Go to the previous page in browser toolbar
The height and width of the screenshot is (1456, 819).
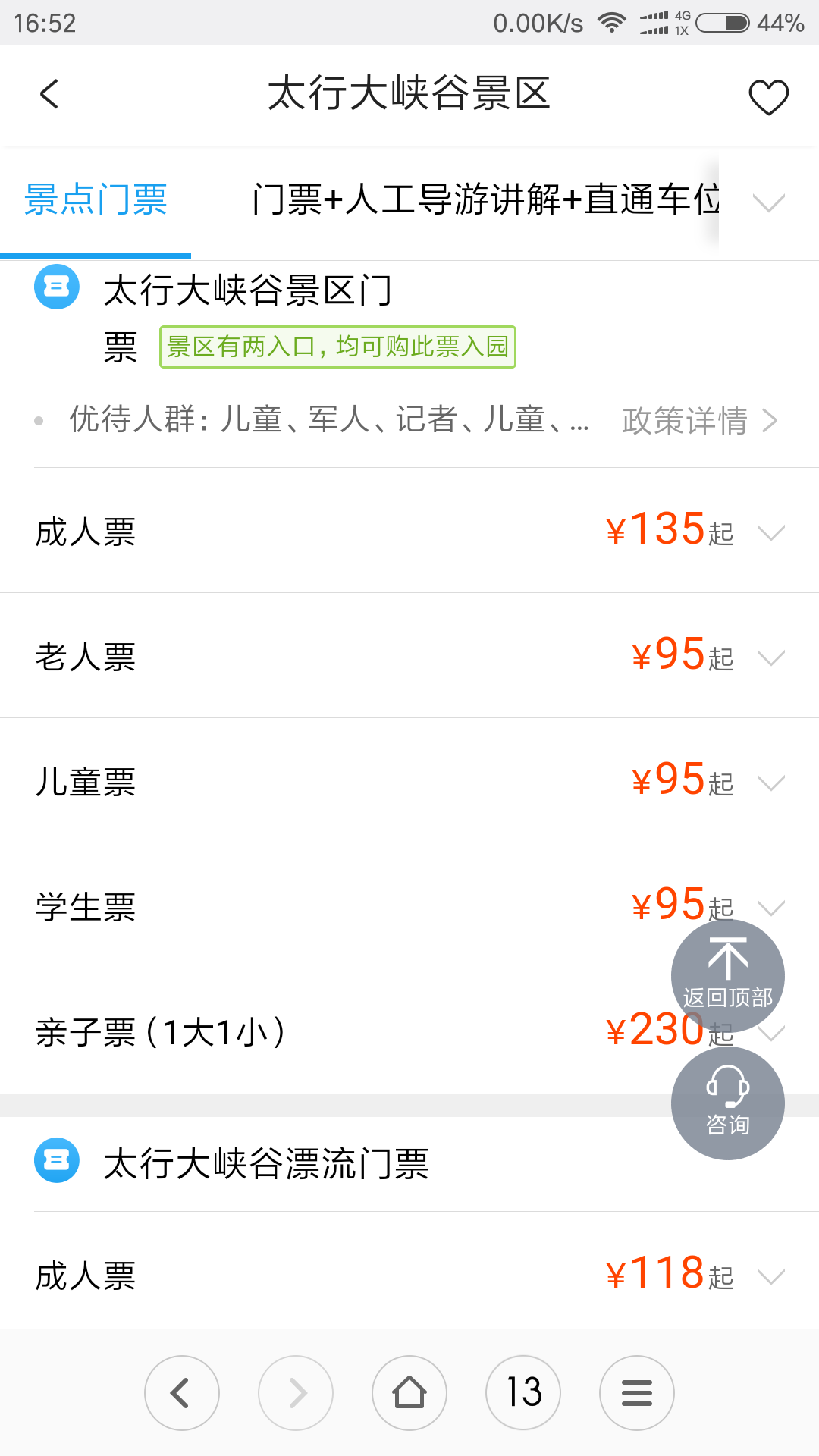tap(182, 1393)
